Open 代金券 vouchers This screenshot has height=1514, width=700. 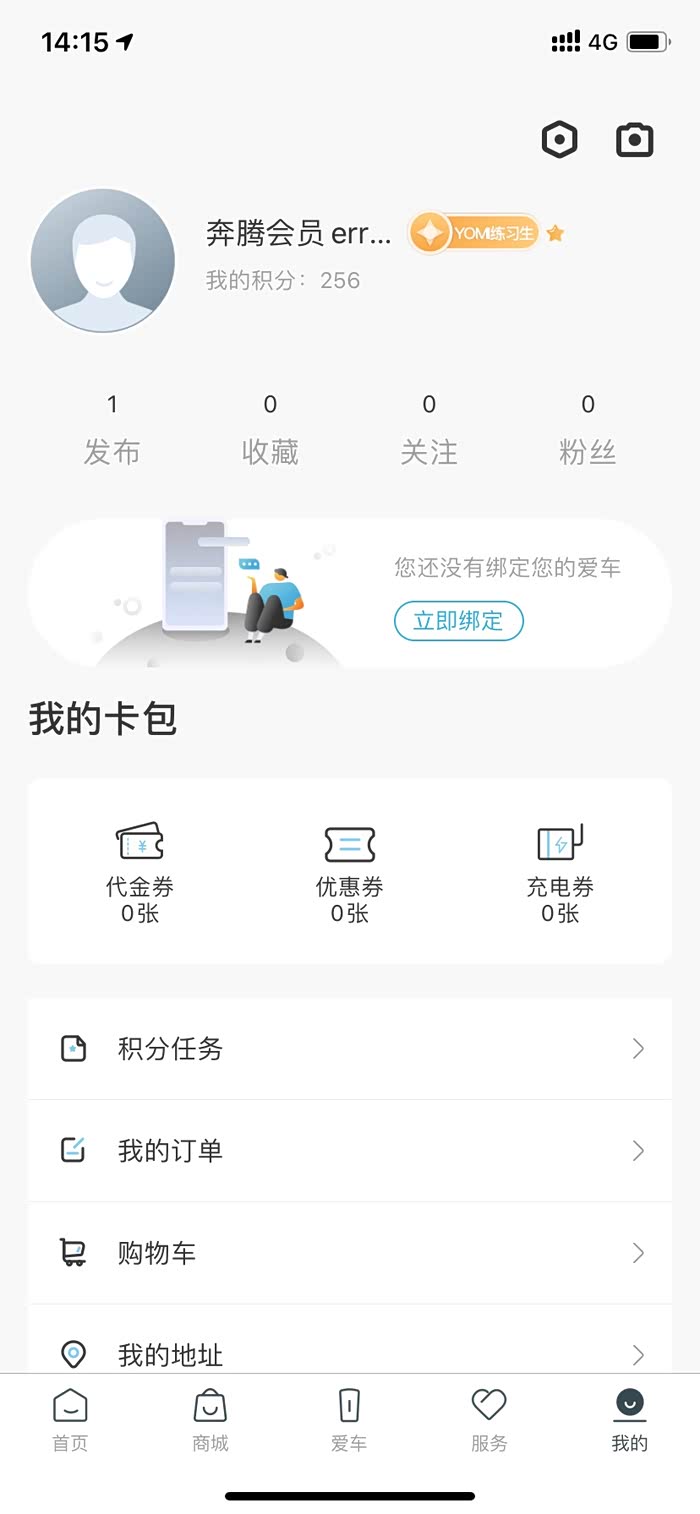pos(140,872)
